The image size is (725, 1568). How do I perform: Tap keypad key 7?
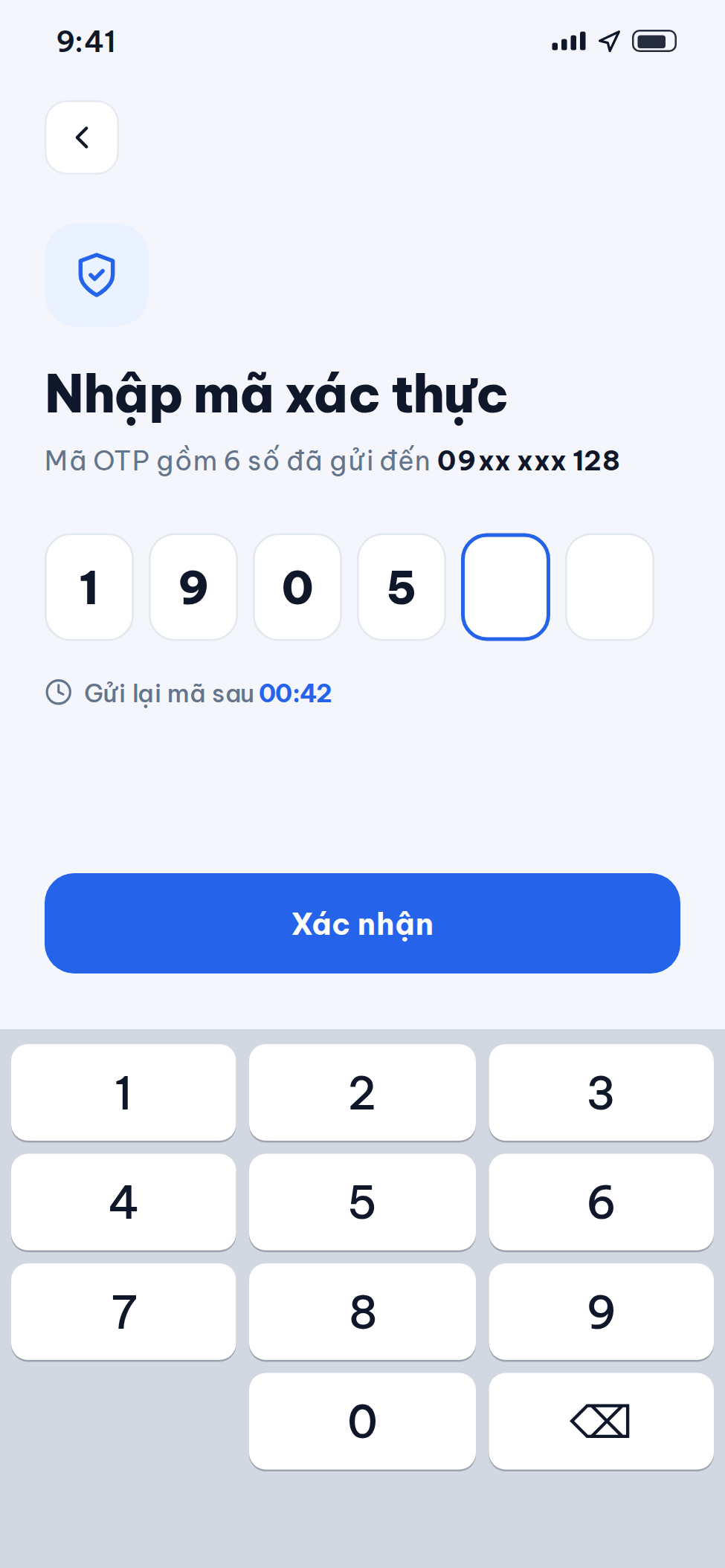click(x=123, y=1312)
